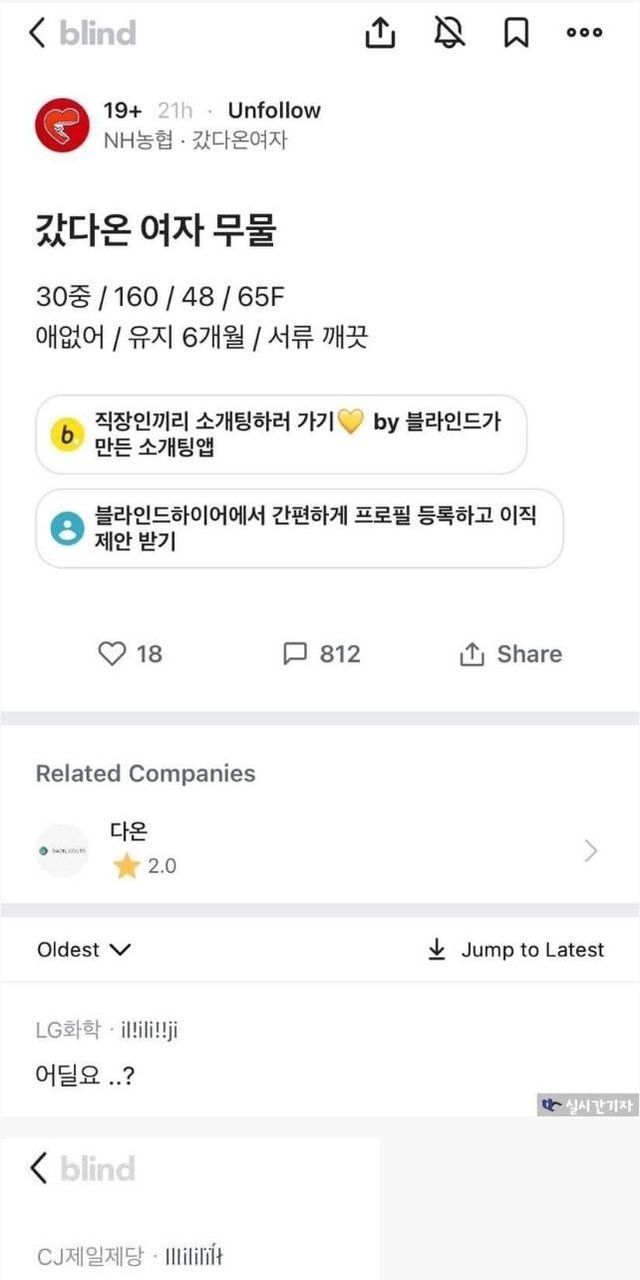
Task: Tap Share below the post
Action: click(x=510, y=654)
